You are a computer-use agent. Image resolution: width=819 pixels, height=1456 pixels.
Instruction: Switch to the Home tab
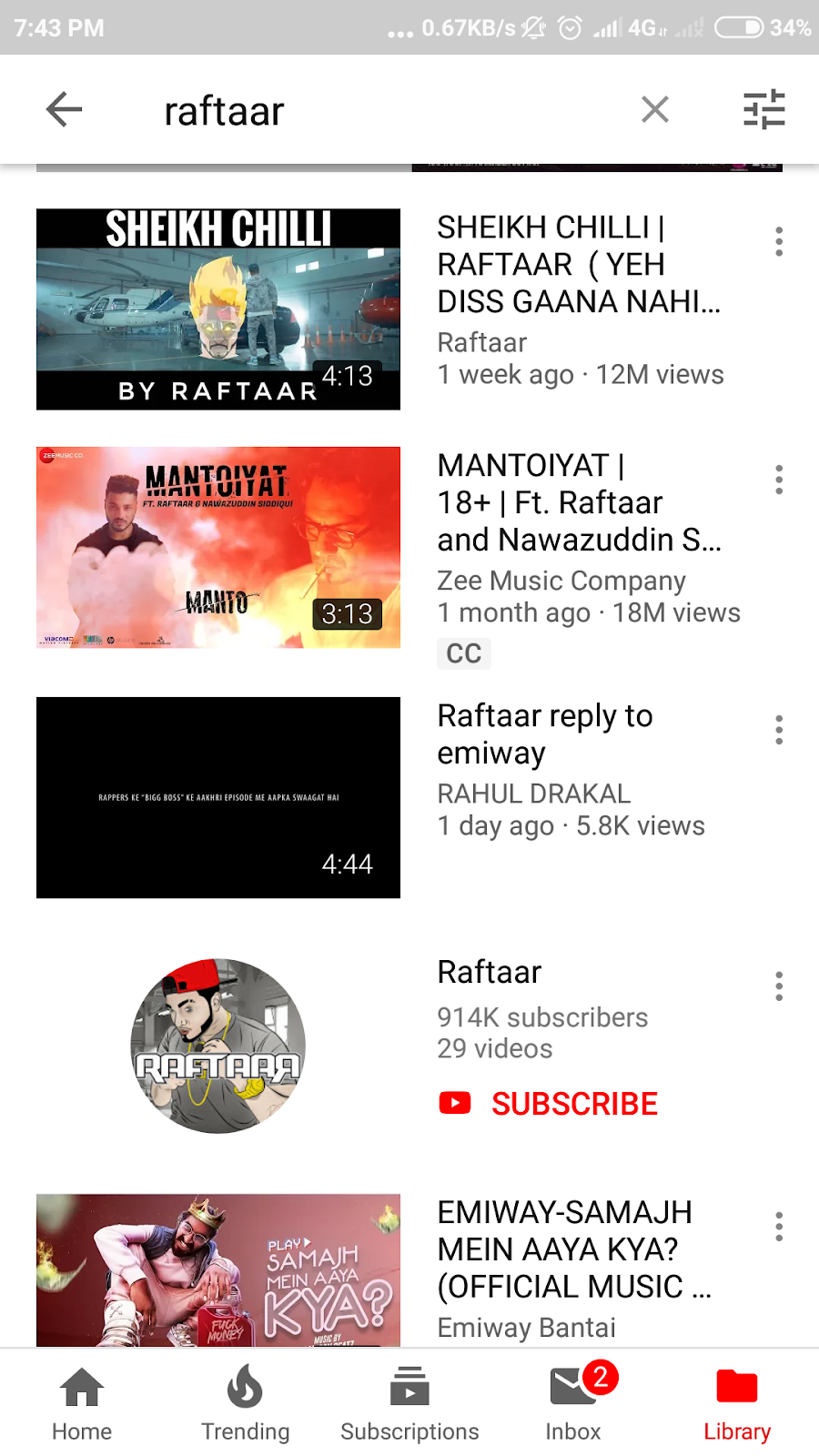(82, 1403)
